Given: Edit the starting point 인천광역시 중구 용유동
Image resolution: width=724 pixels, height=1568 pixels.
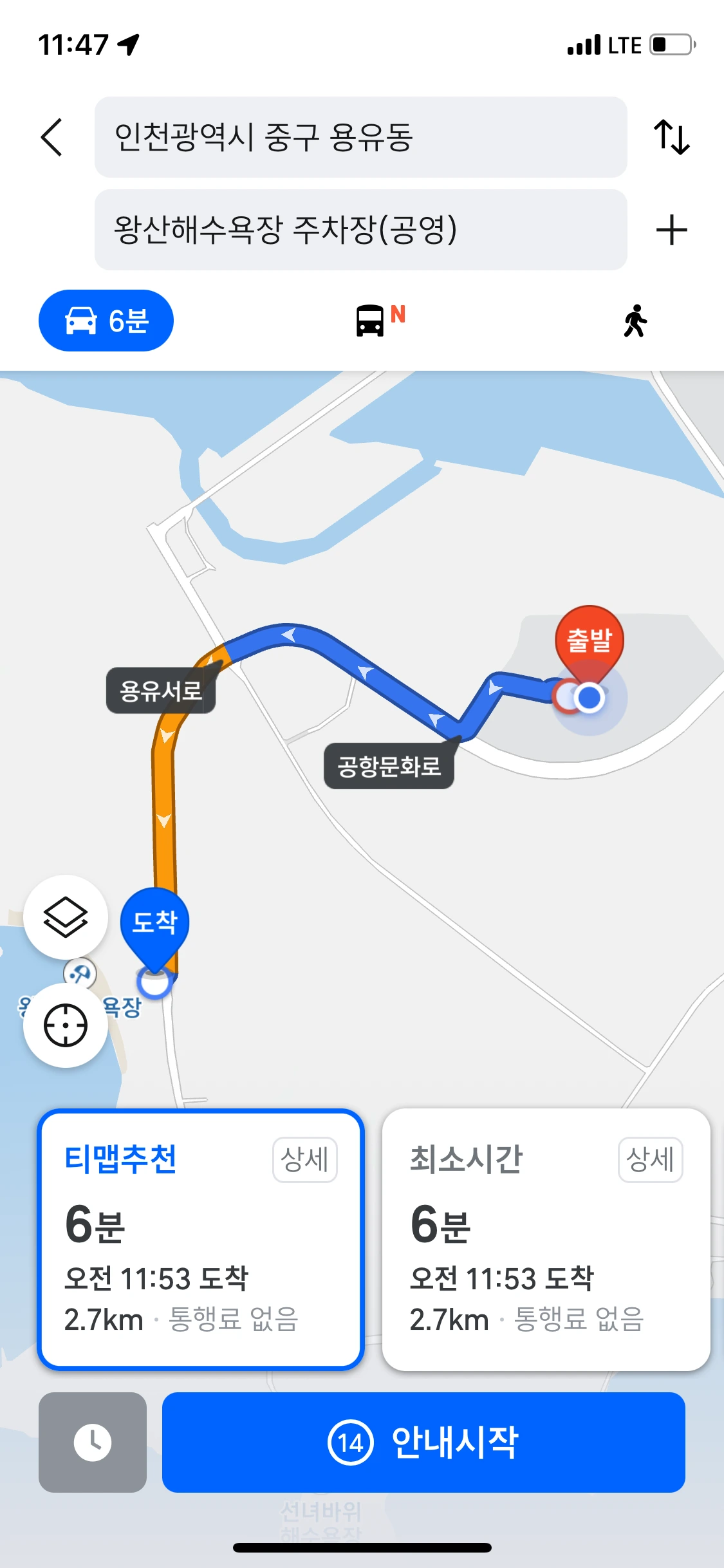Looking at the screenshot, I should pyautogui.click(x=360, y=137).
